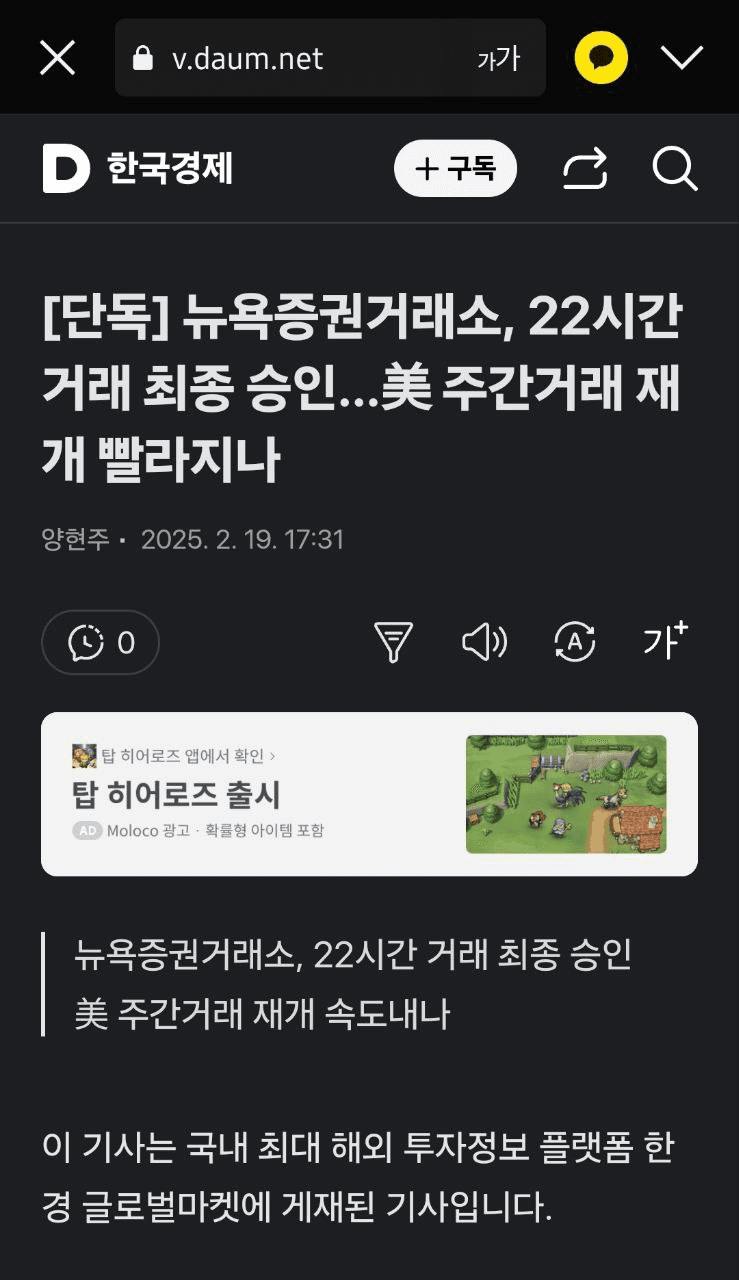Close the in-app browser
Screen dimensions: 739x1280
pyautogui.click(x=57, y=58)
